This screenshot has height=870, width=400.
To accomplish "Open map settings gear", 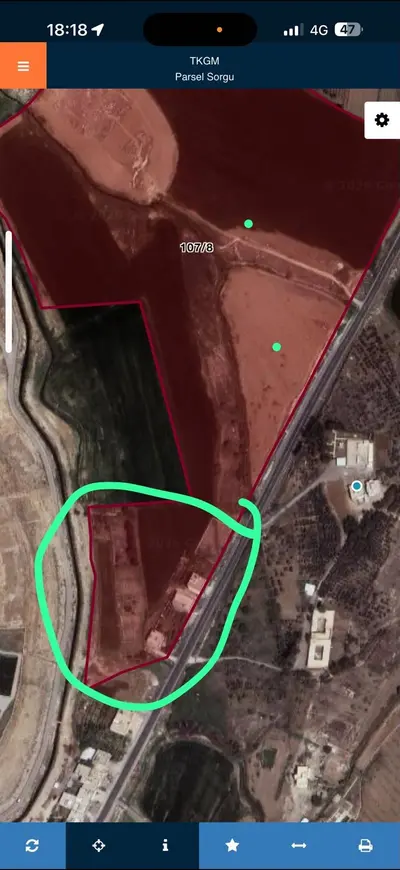I will click(382, 120).
